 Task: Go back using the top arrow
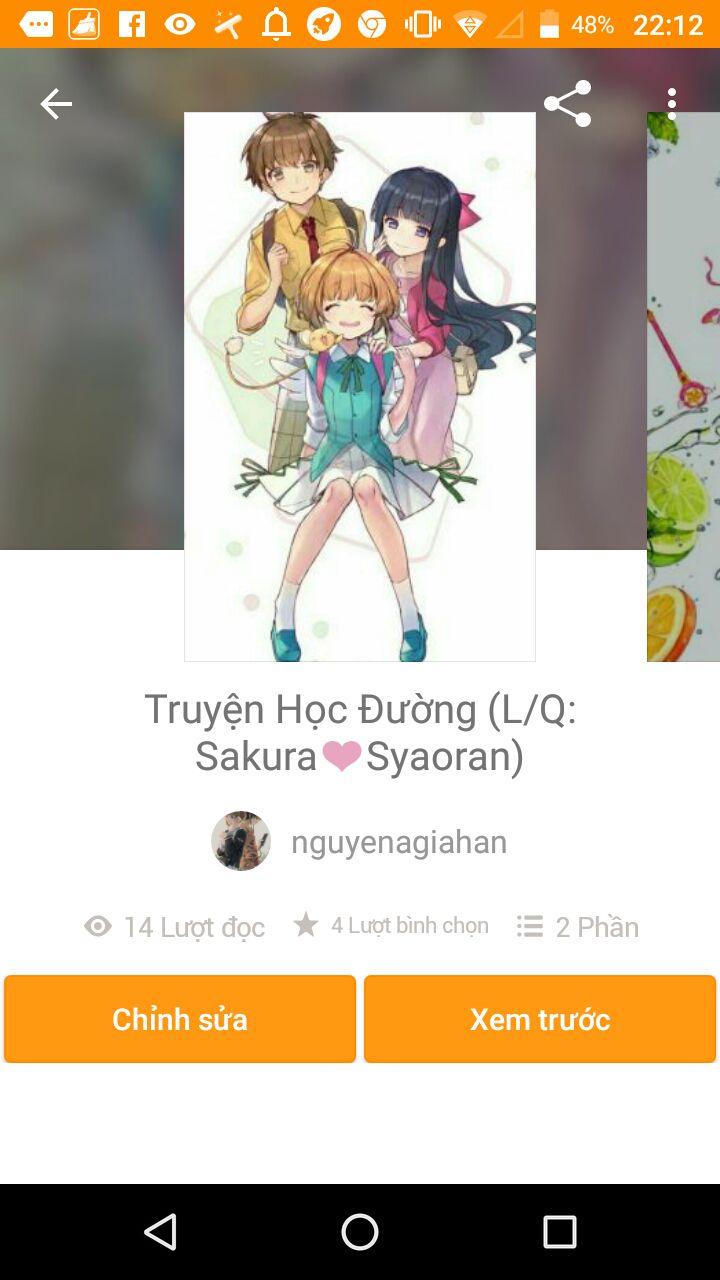(56, 104)
